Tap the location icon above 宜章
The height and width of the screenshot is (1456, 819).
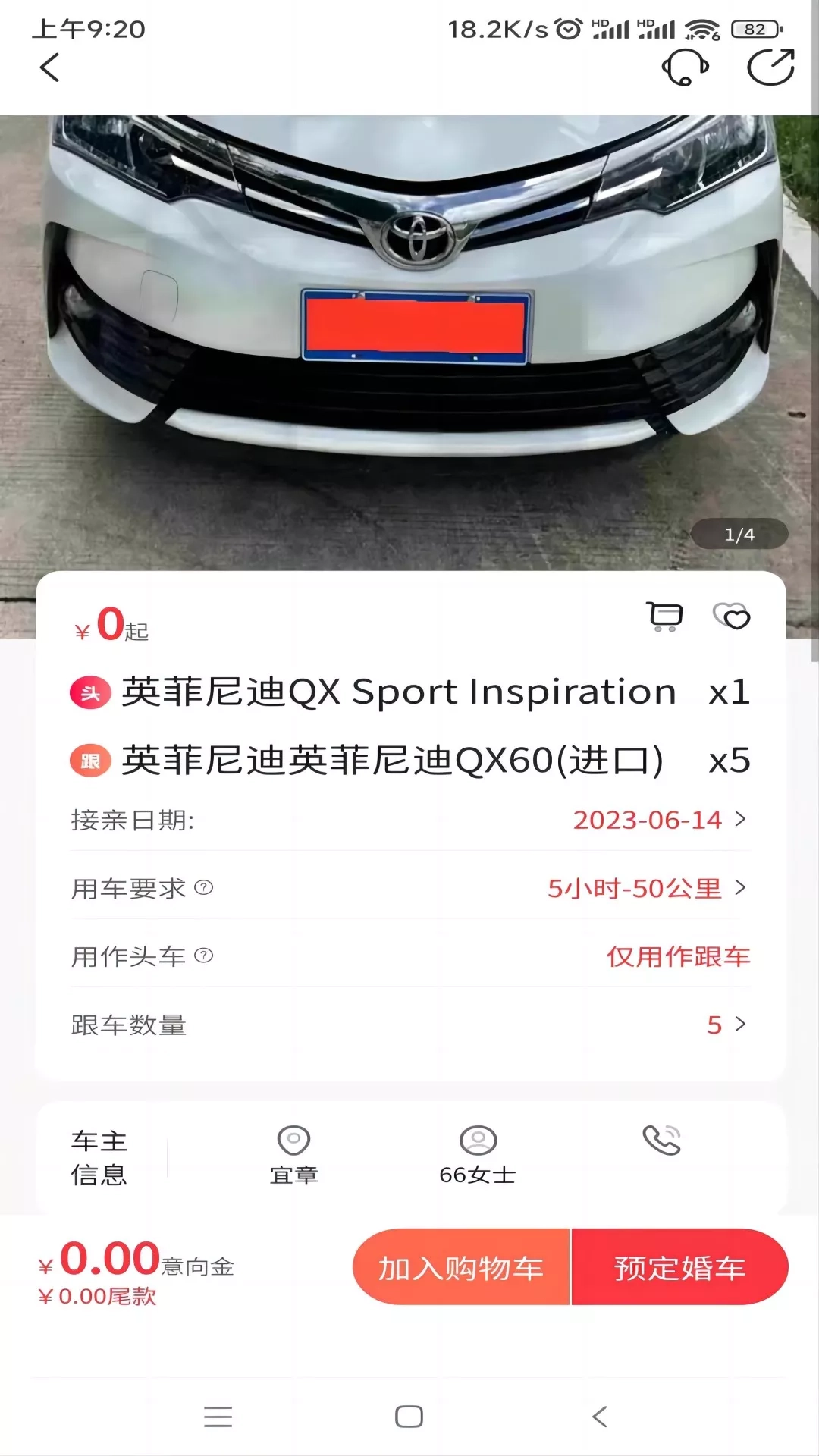[294, 1139]
